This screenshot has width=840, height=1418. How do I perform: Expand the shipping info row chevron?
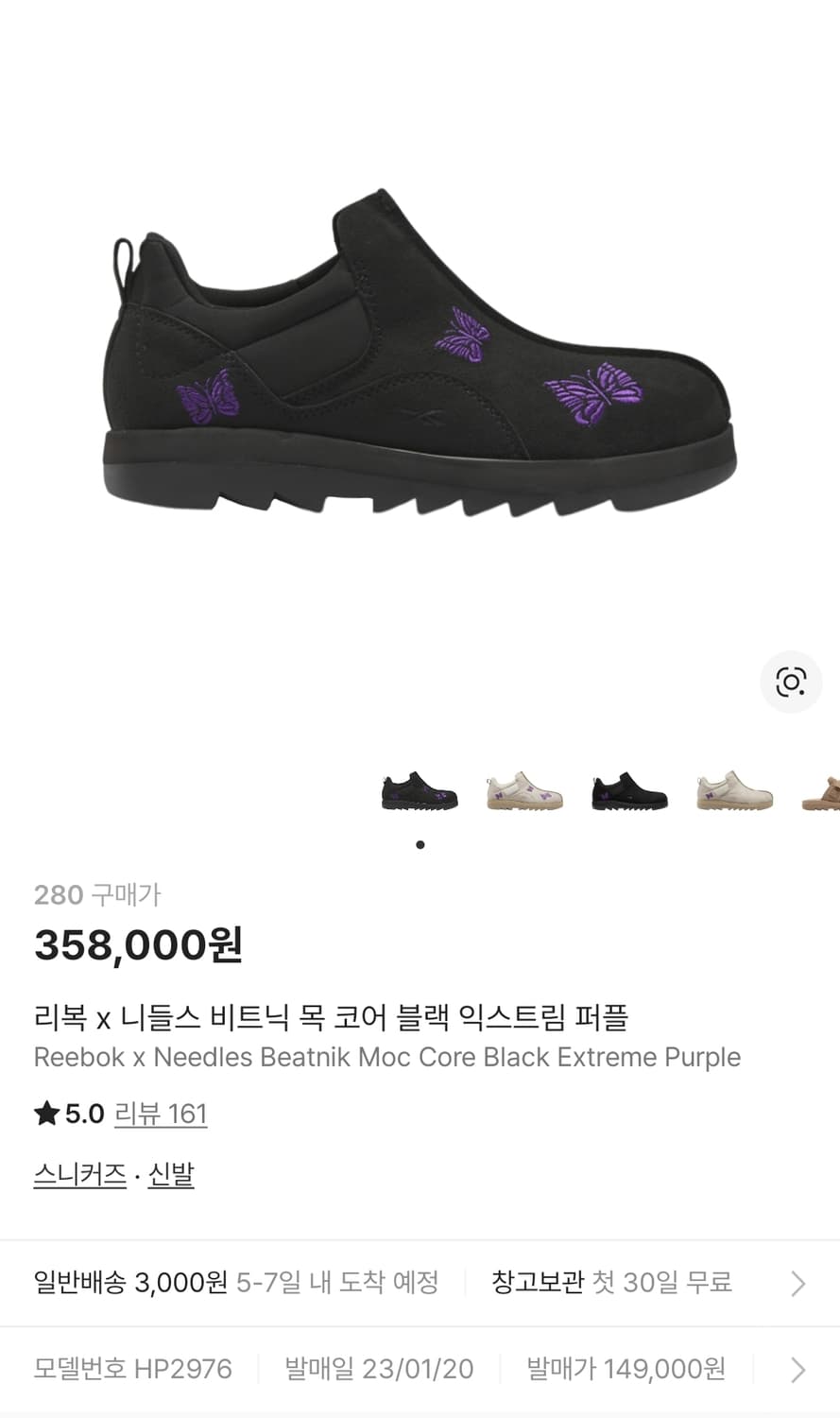point(797,1283)
